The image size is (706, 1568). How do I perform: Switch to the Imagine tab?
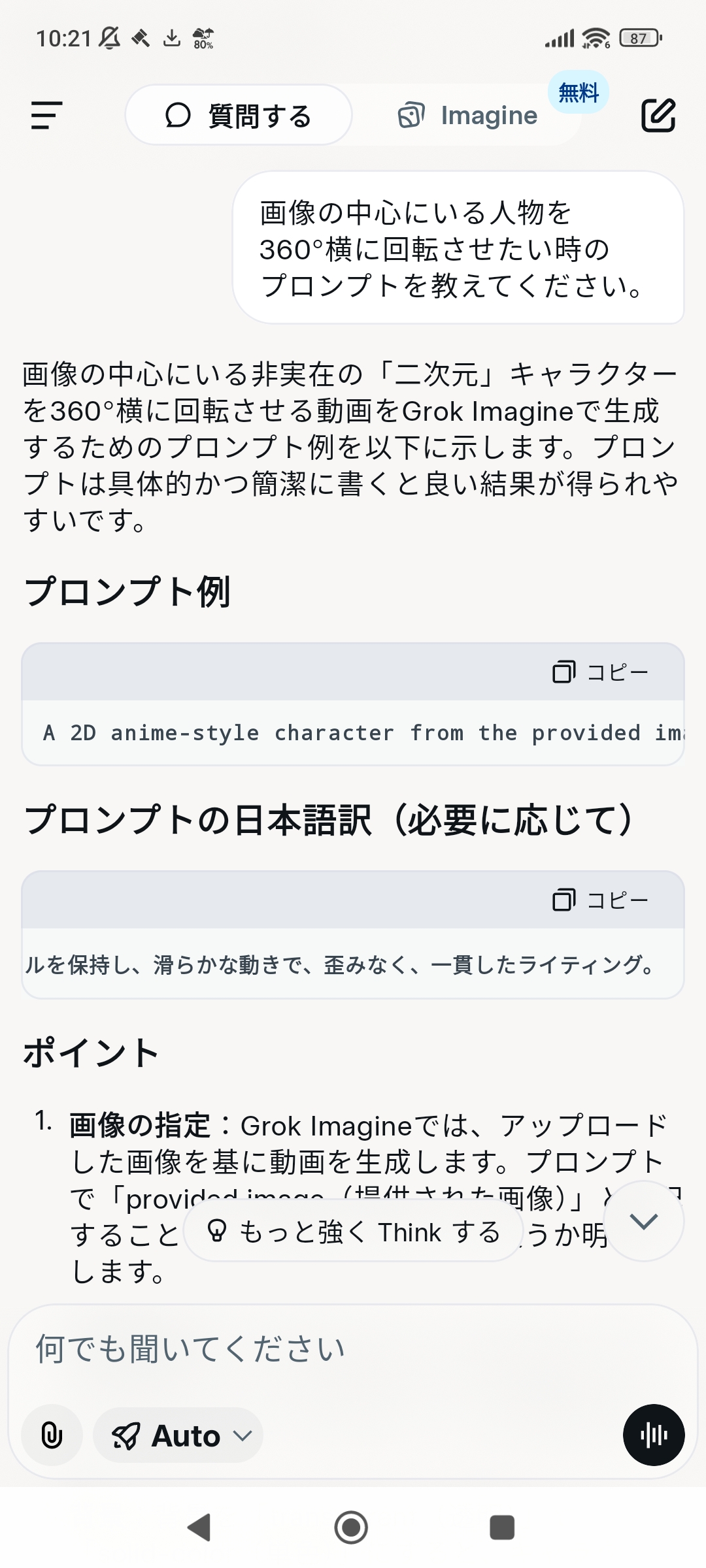click(x=468, y=116)
